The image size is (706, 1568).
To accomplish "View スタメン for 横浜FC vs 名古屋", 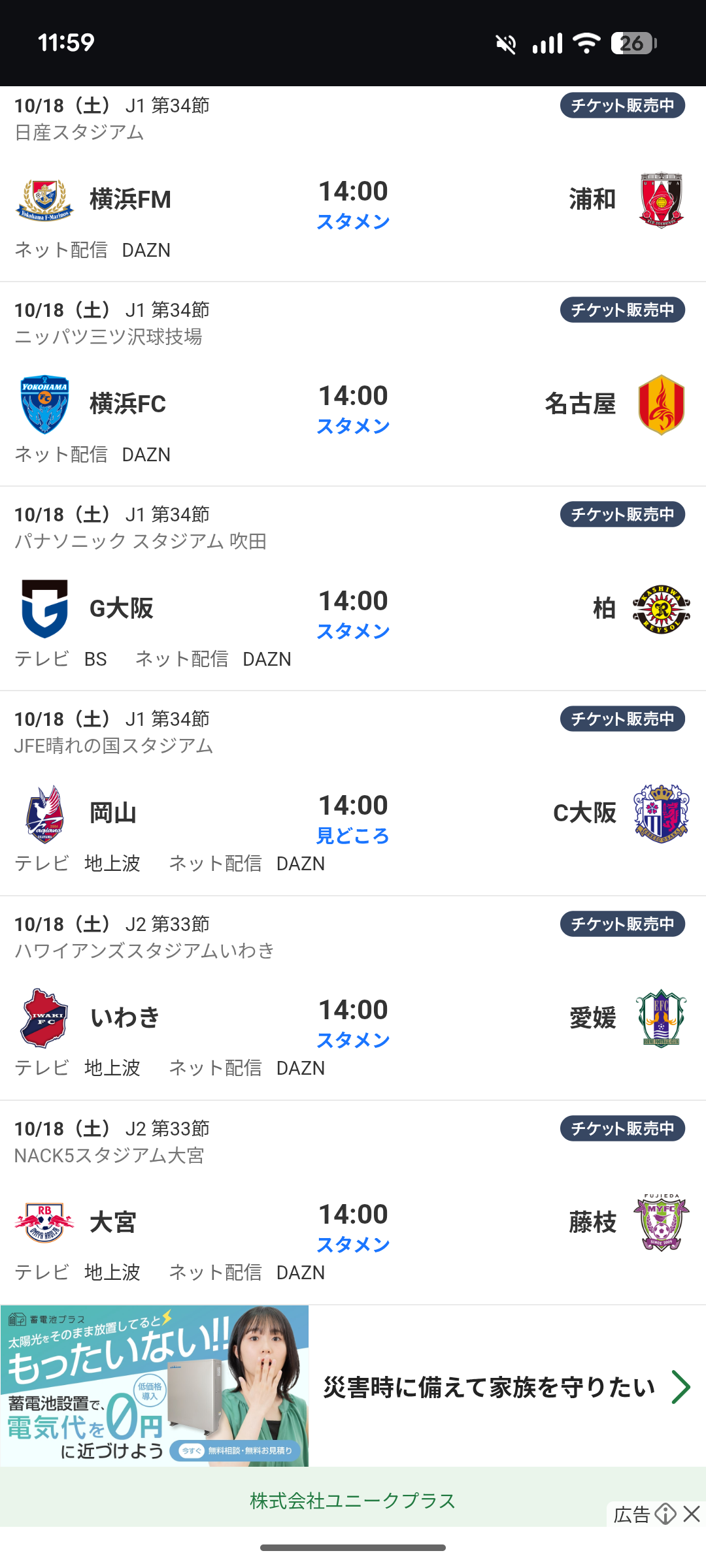I will (353, 427).
